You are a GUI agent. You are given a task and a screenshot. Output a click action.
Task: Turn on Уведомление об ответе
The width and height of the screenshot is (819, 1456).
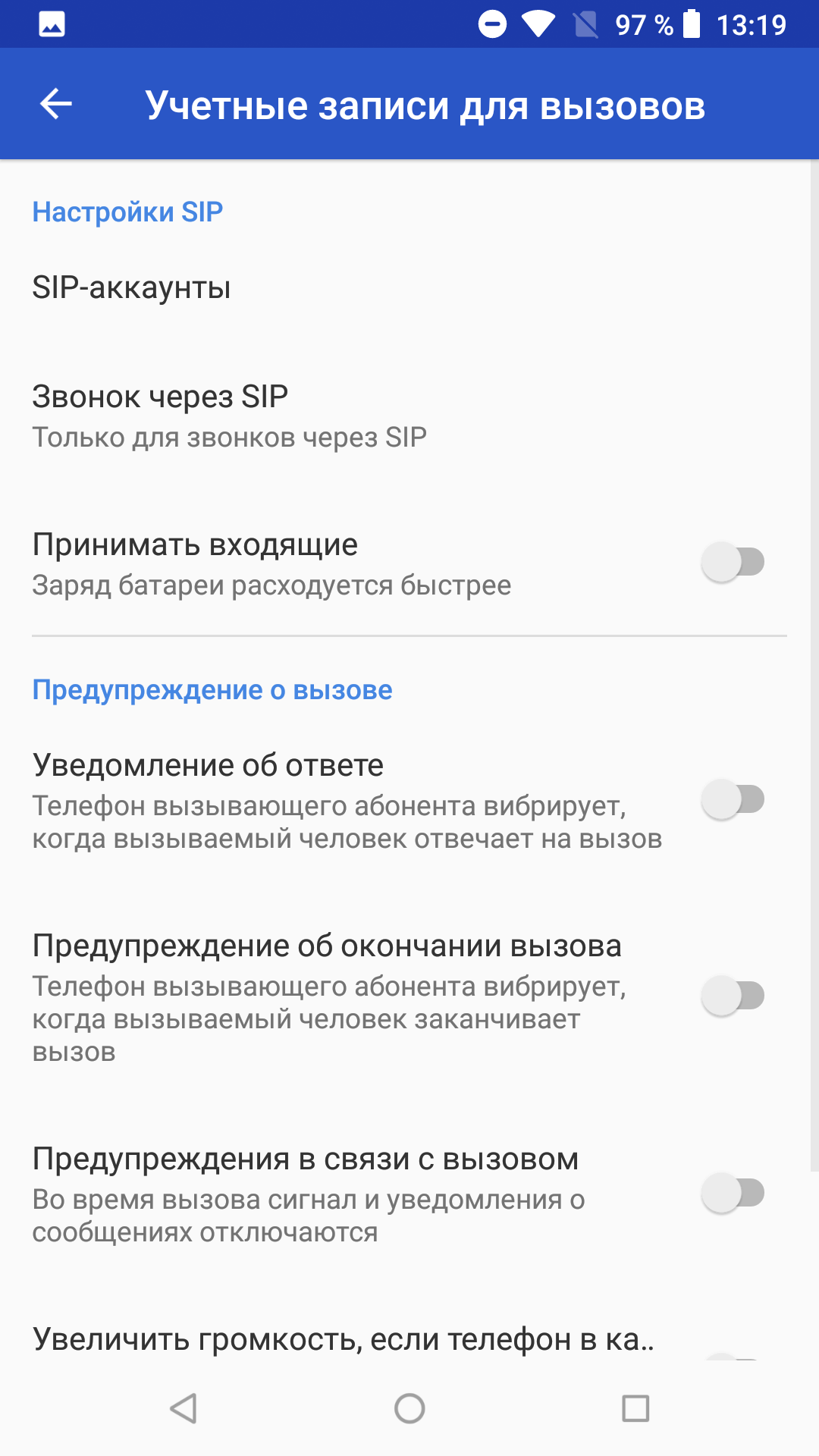tap(733, 799)
